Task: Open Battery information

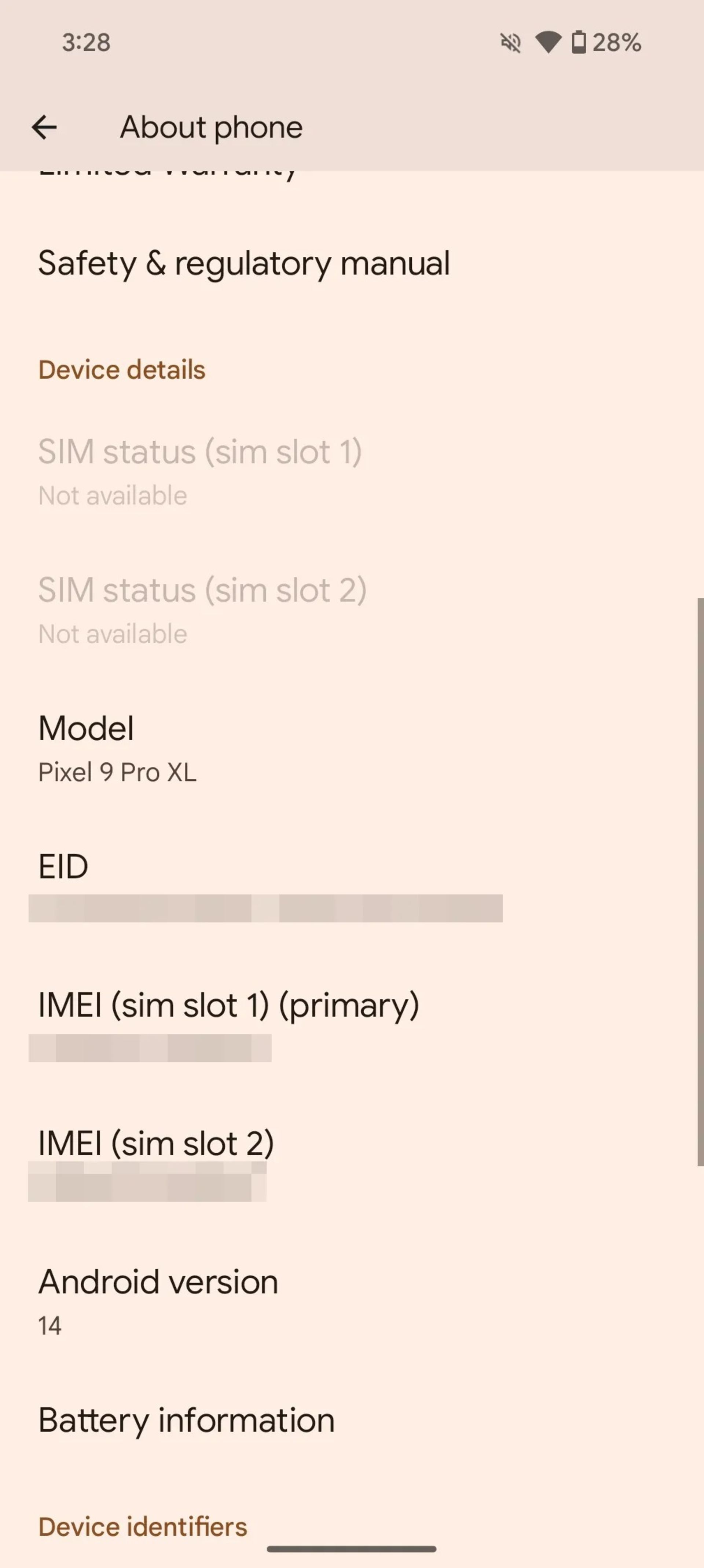Action: (x=186, y=1421)
